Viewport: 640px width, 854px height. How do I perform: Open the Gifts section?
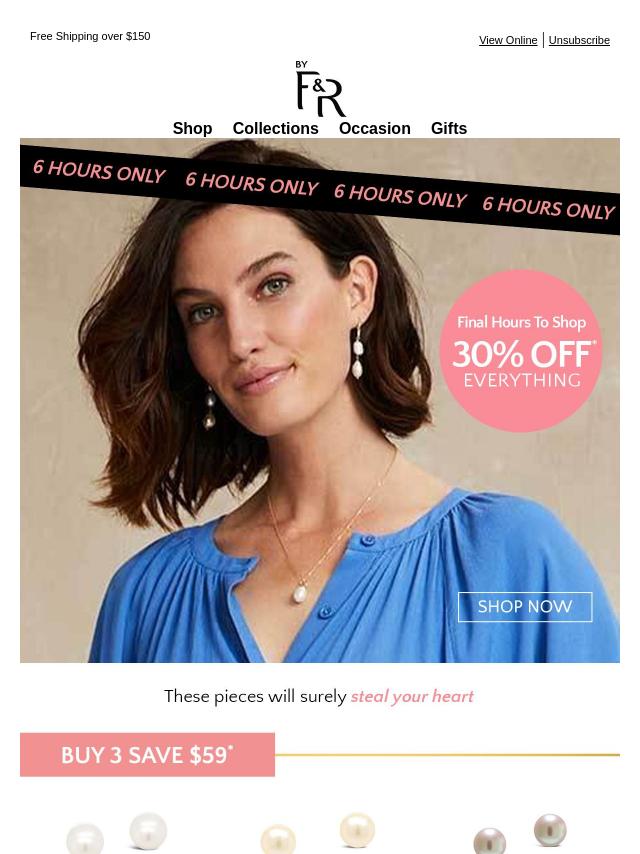[x=448, y=128]
